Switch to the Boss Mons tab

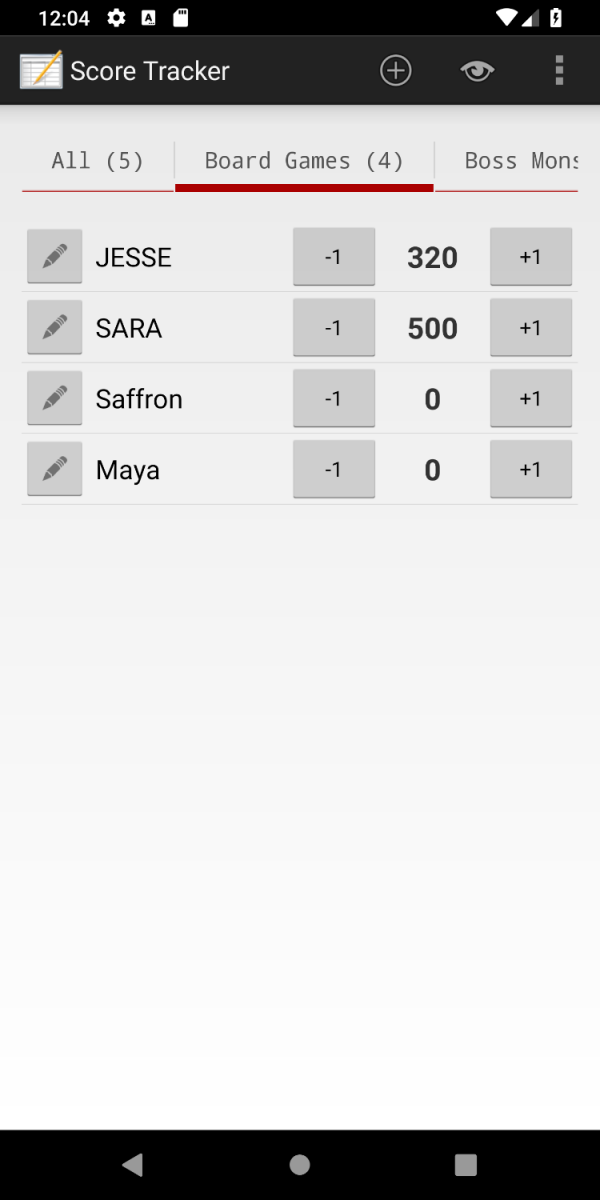[x=507, y=161]
